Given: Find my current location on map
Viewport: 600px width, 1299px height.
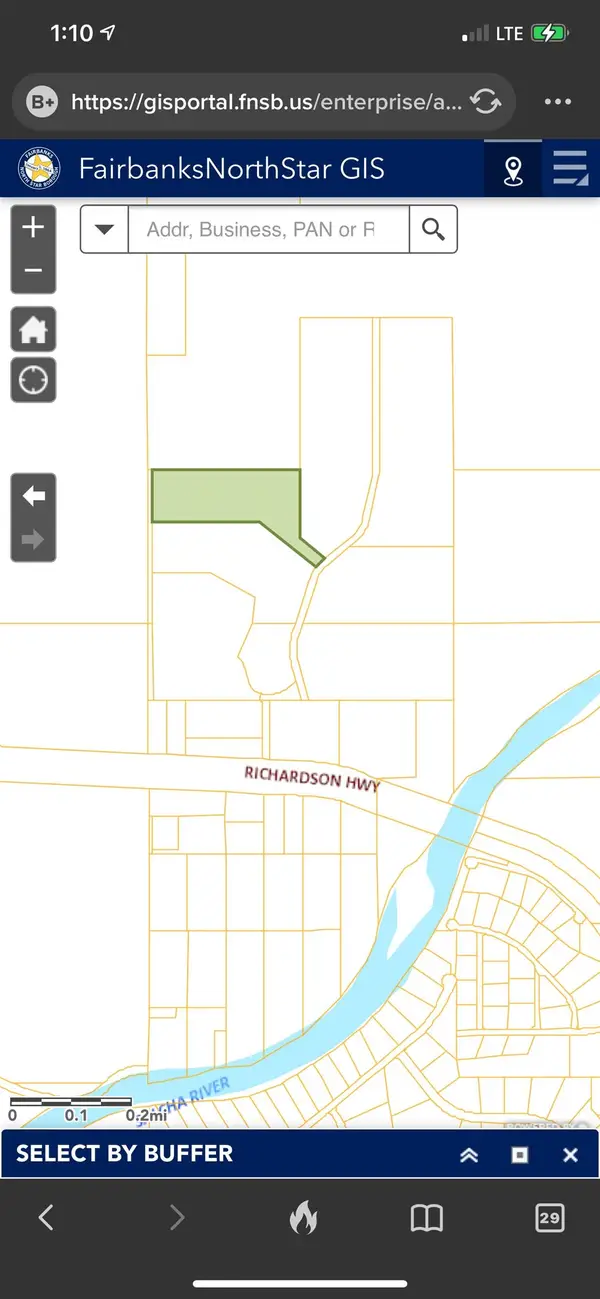Looking at the screenshot, I should (33, 380).
